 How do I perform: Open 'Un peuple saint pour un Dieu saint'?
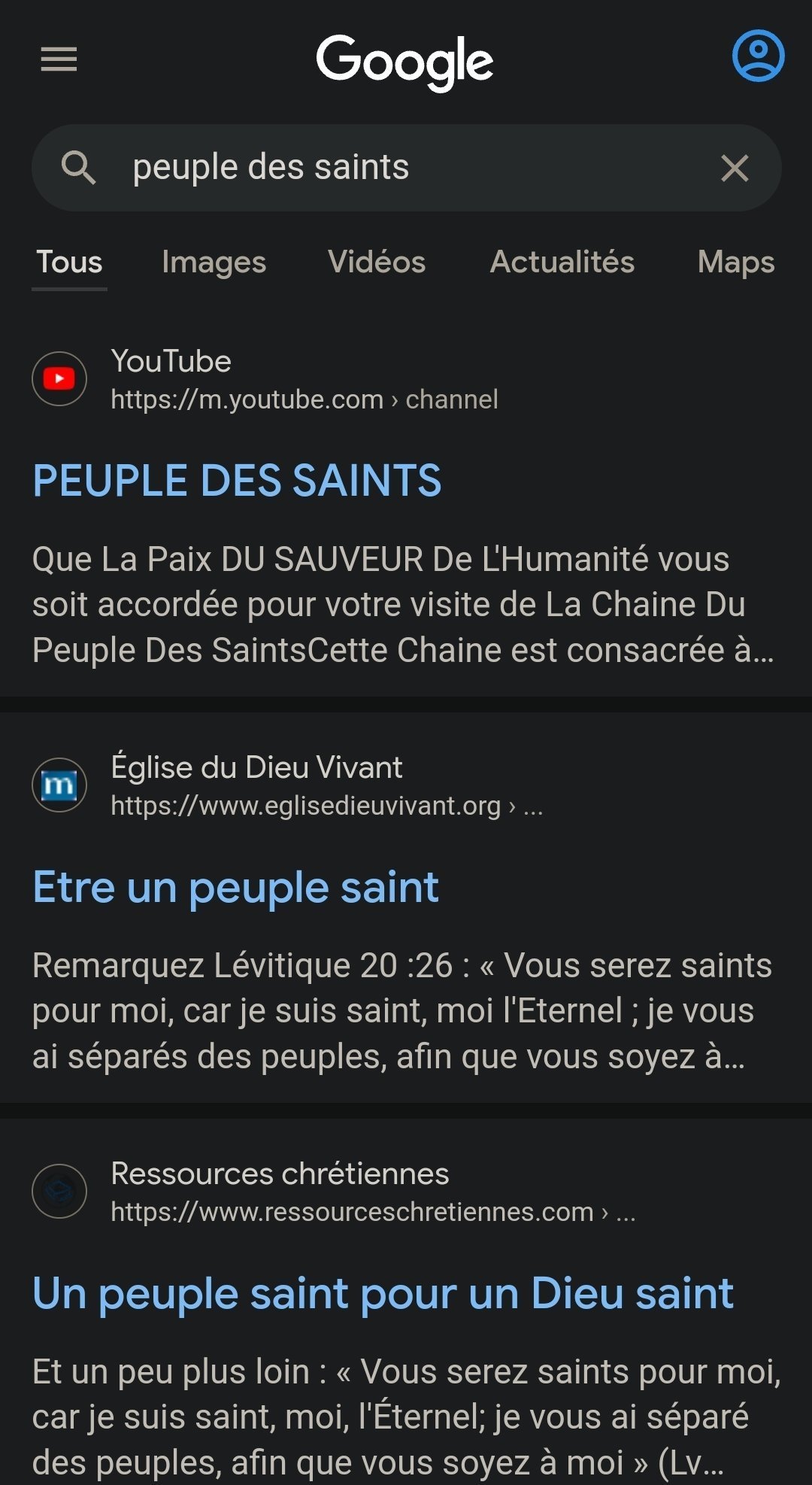tap(383, 1293)
